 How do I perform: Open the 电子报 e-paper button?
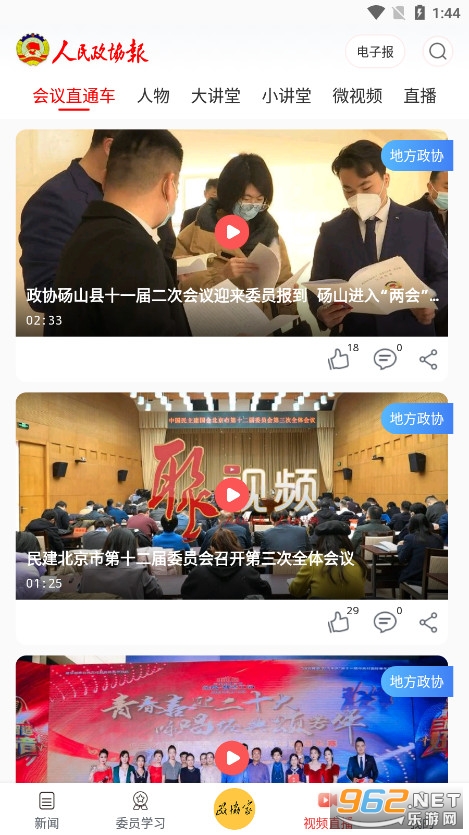pos(375,52)
